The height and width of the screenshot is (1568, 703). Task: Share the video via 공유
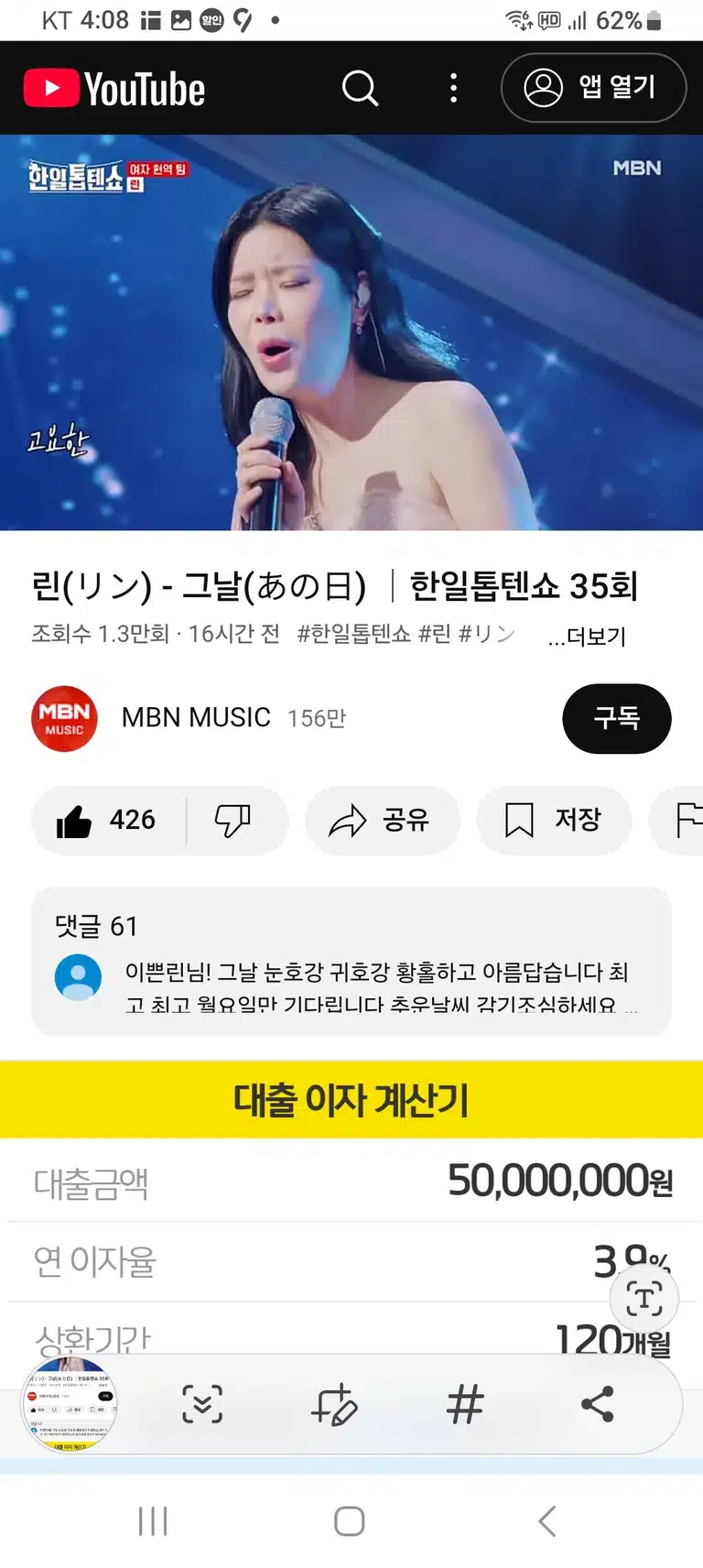pyautogui.click(x=382, y=820)
